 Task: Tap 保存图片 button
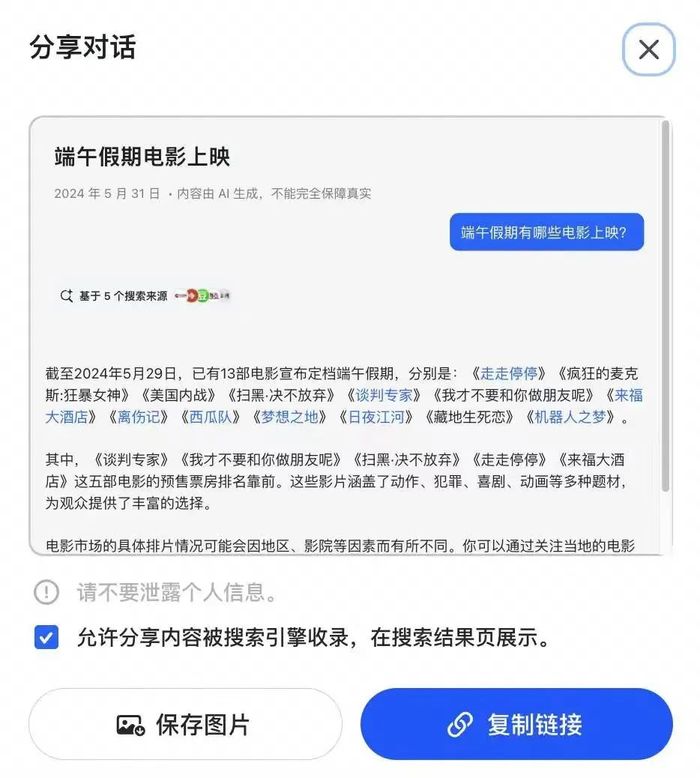[185, 724]
